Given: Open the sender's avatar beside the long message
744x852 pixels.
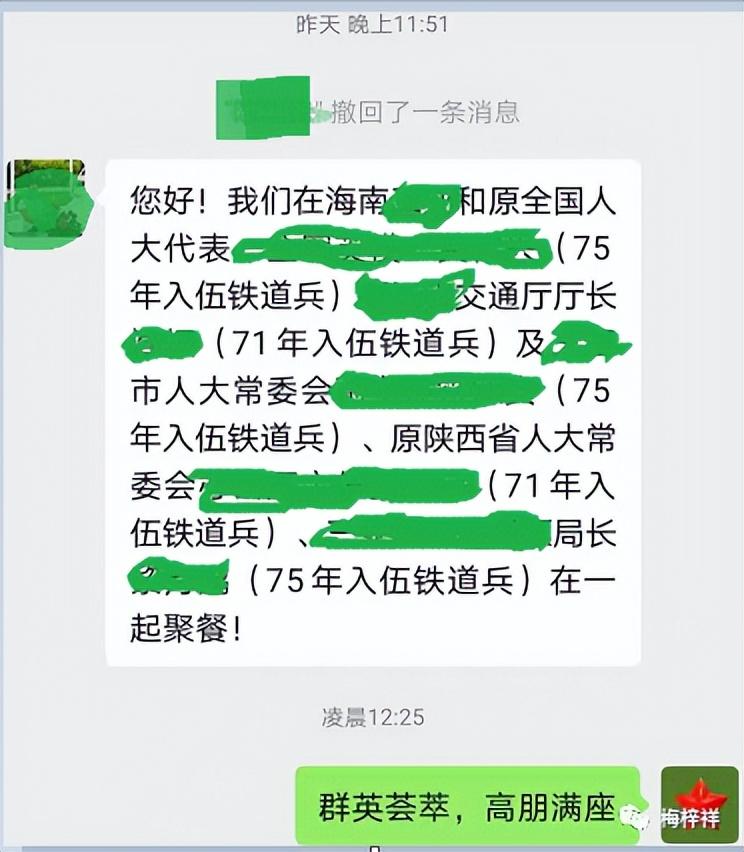Looking at the screenshot, I should point(44,203).
